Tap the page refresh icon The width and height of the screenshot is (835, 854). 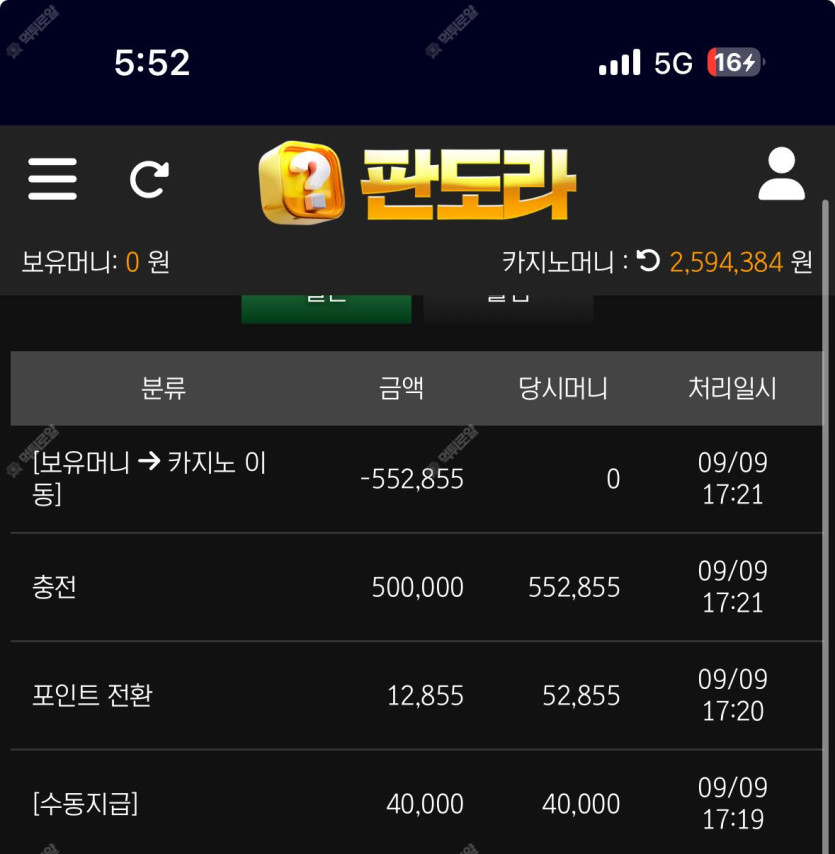150,180
